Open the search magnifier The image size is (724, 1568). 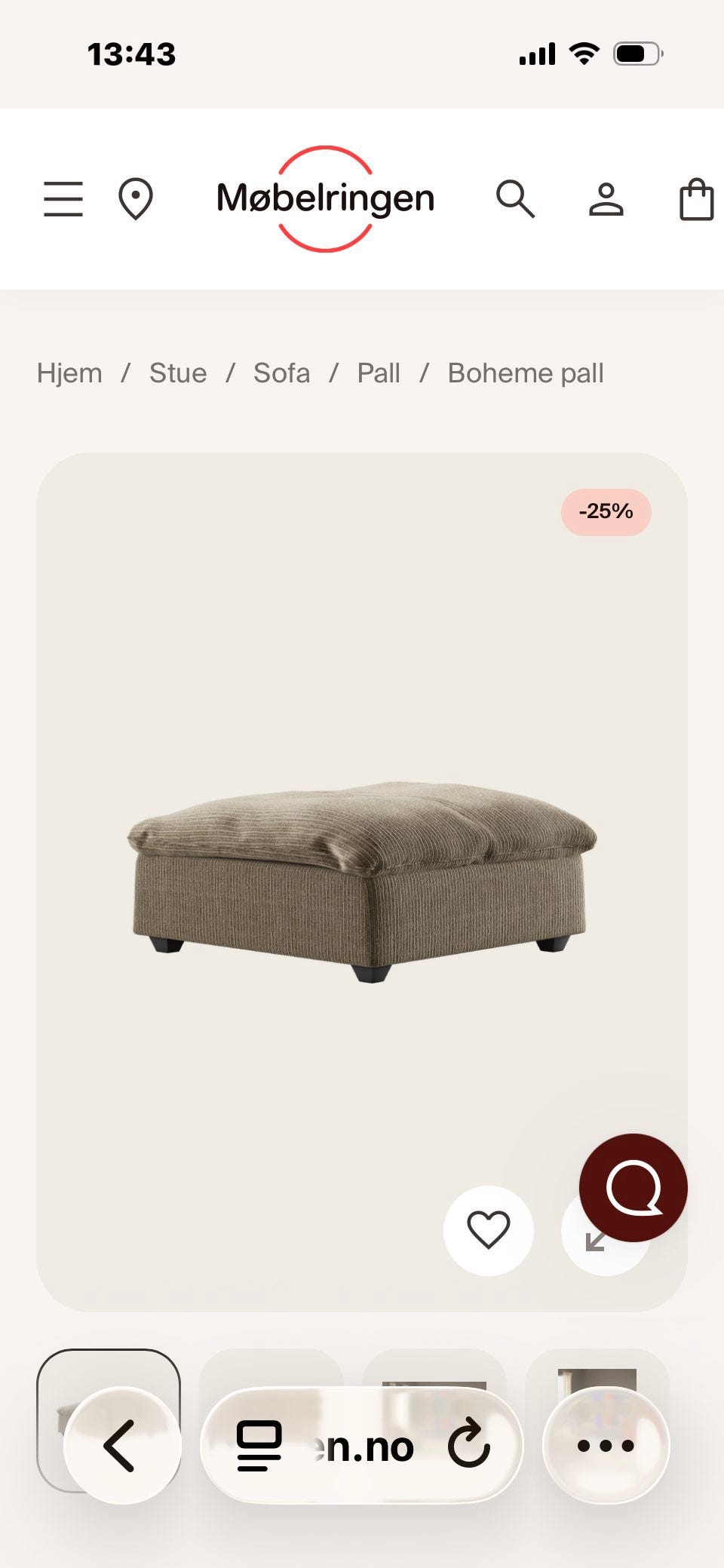(x=515, y=199)
